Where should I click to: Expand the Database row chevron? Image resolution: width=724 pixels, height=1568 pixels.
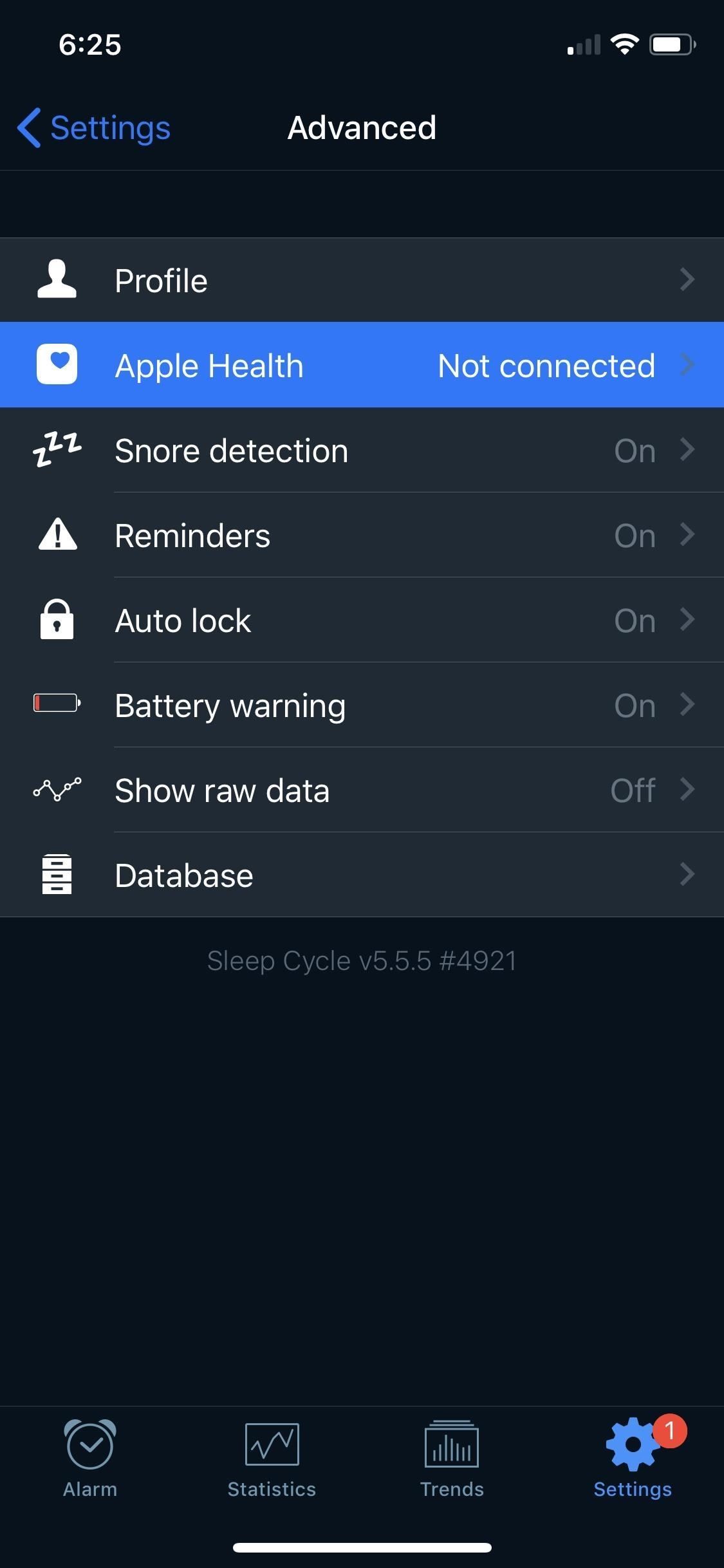pos(688,874)
